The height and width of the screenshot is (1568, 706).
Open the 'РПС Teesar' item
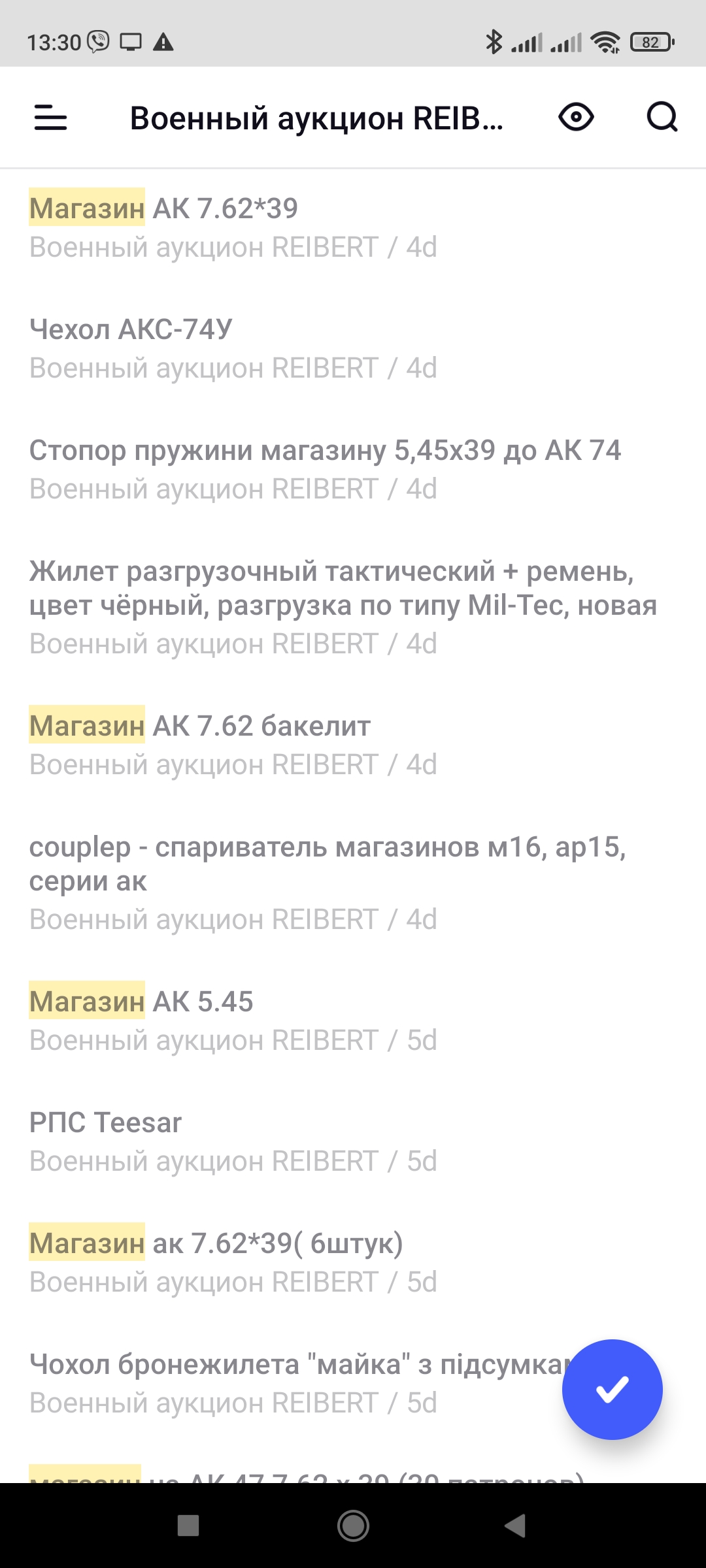pos(353,1141)
